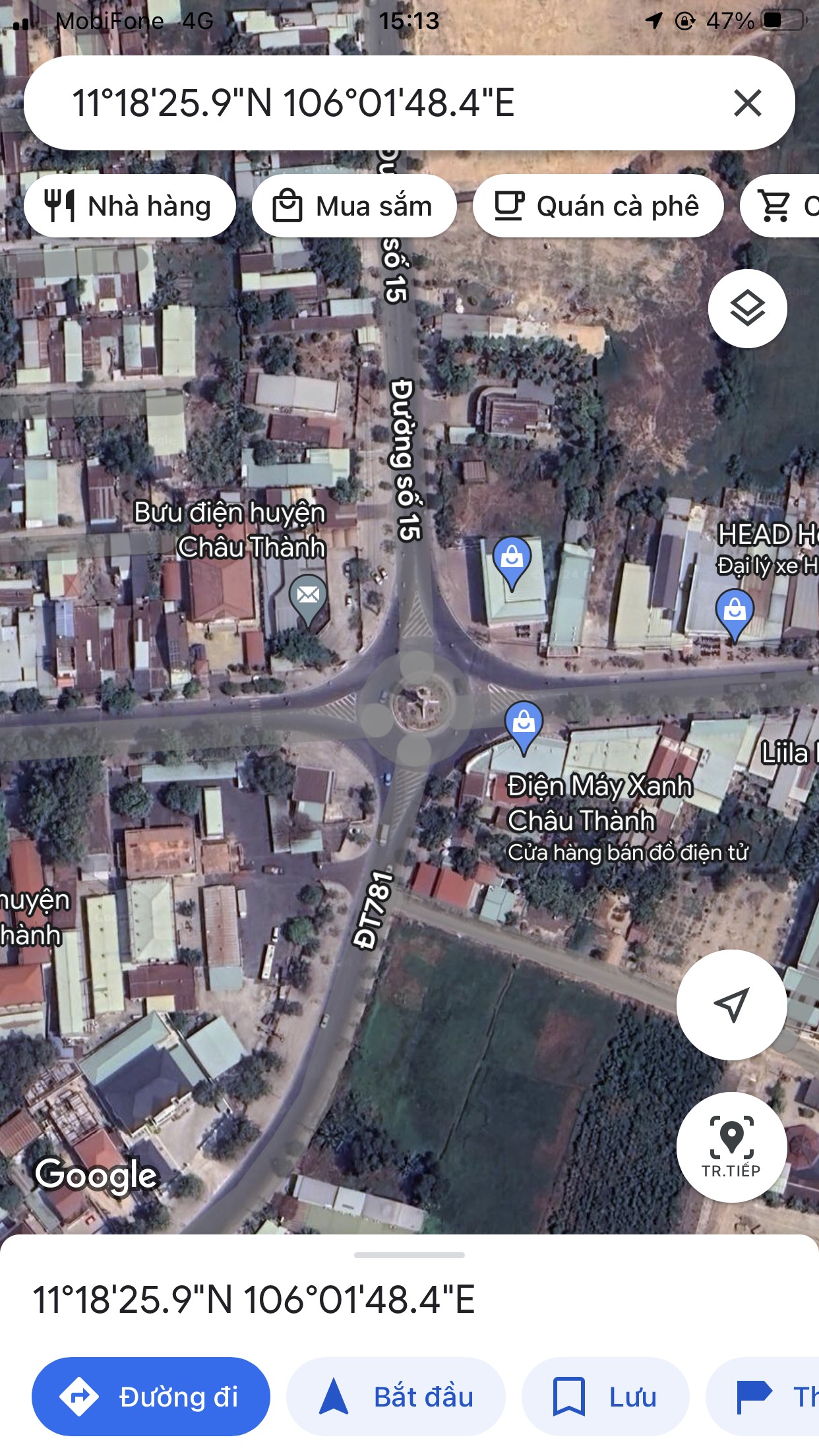Tap the shopping-cart chip at the right edge
819x1456 pixels.
(x=780, y=206)
